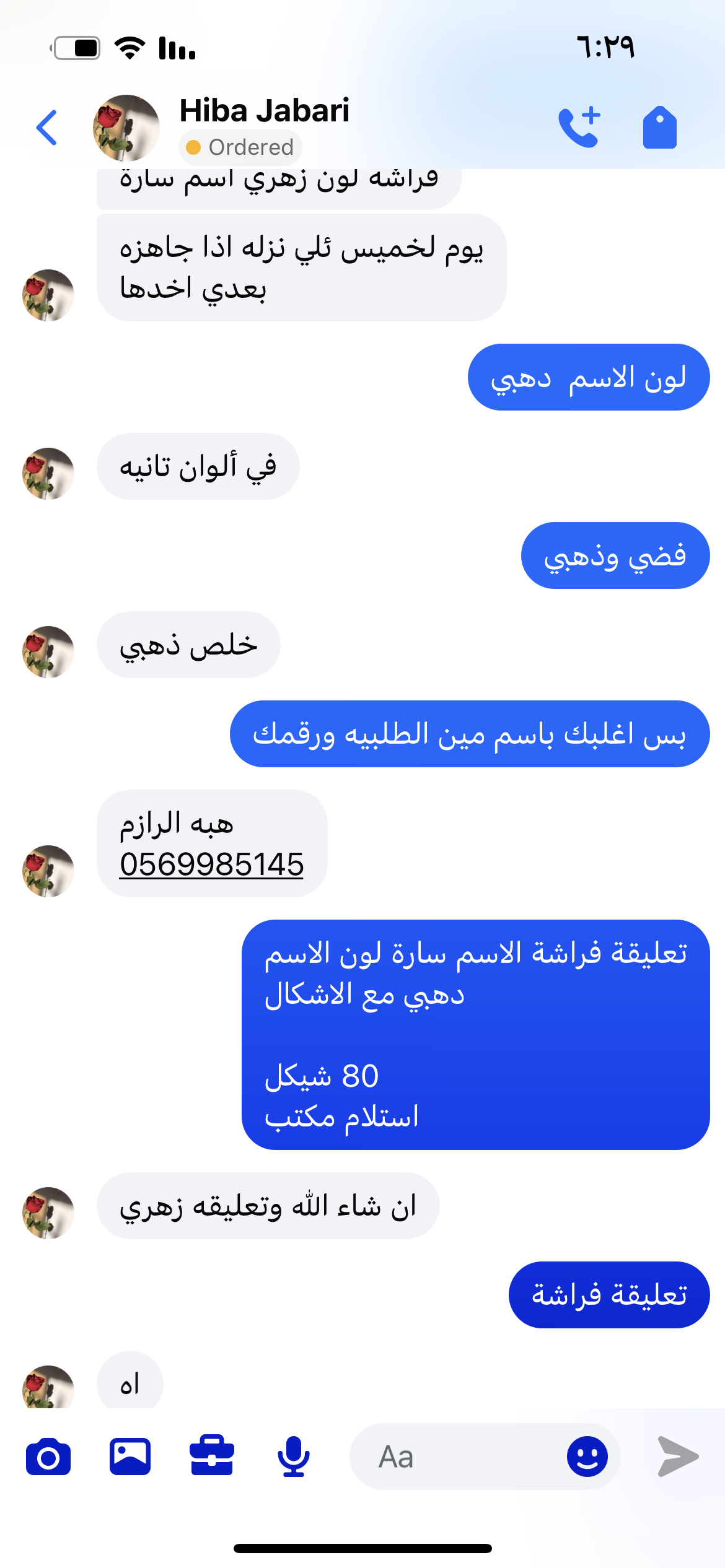Screen dimensions: 725x1568
Task: Open the business tools briefcase icon
Action: pyautogui.click(x=212, y=1456)
